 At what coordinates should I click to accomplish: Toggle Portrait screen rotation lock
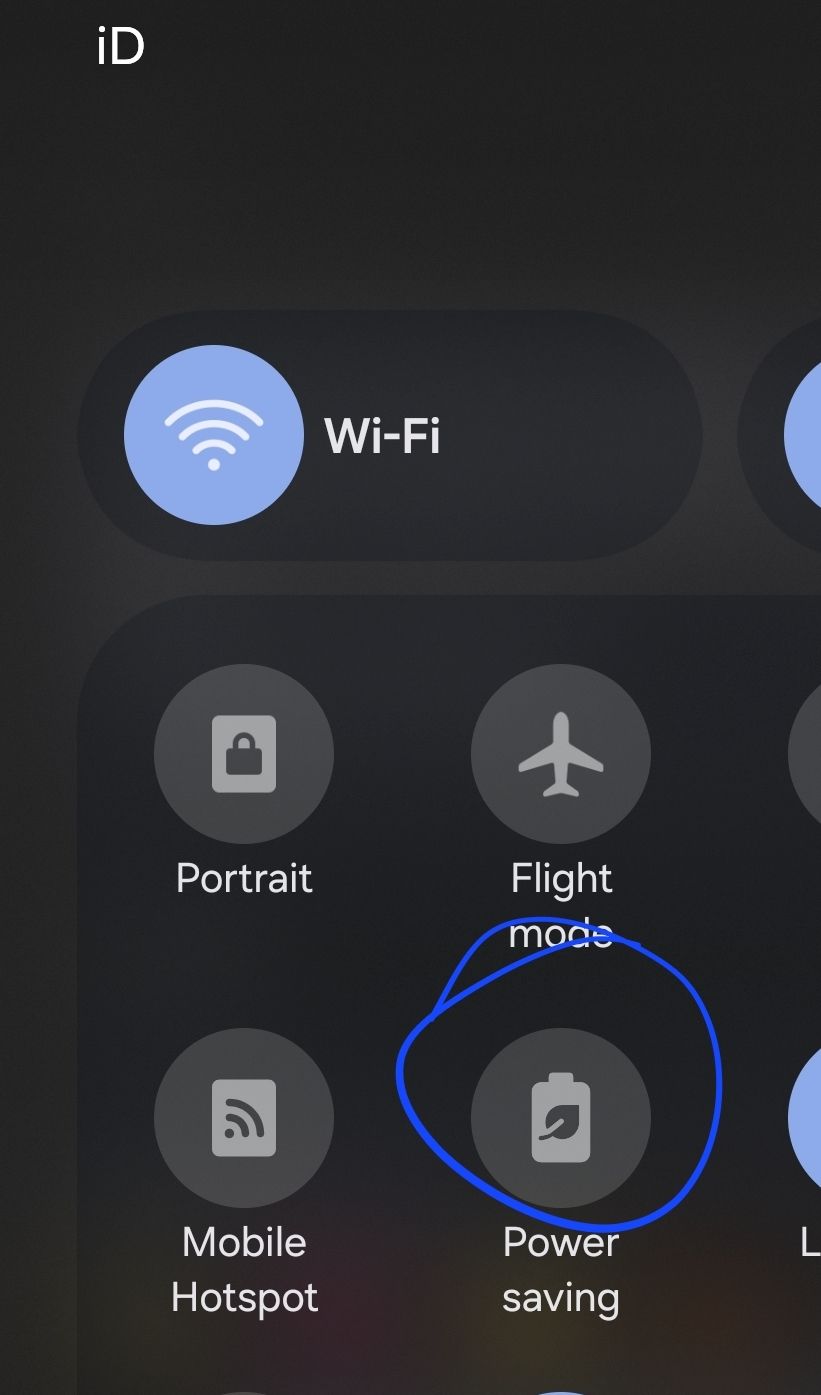pyautogui.click(x=244, y=754)
